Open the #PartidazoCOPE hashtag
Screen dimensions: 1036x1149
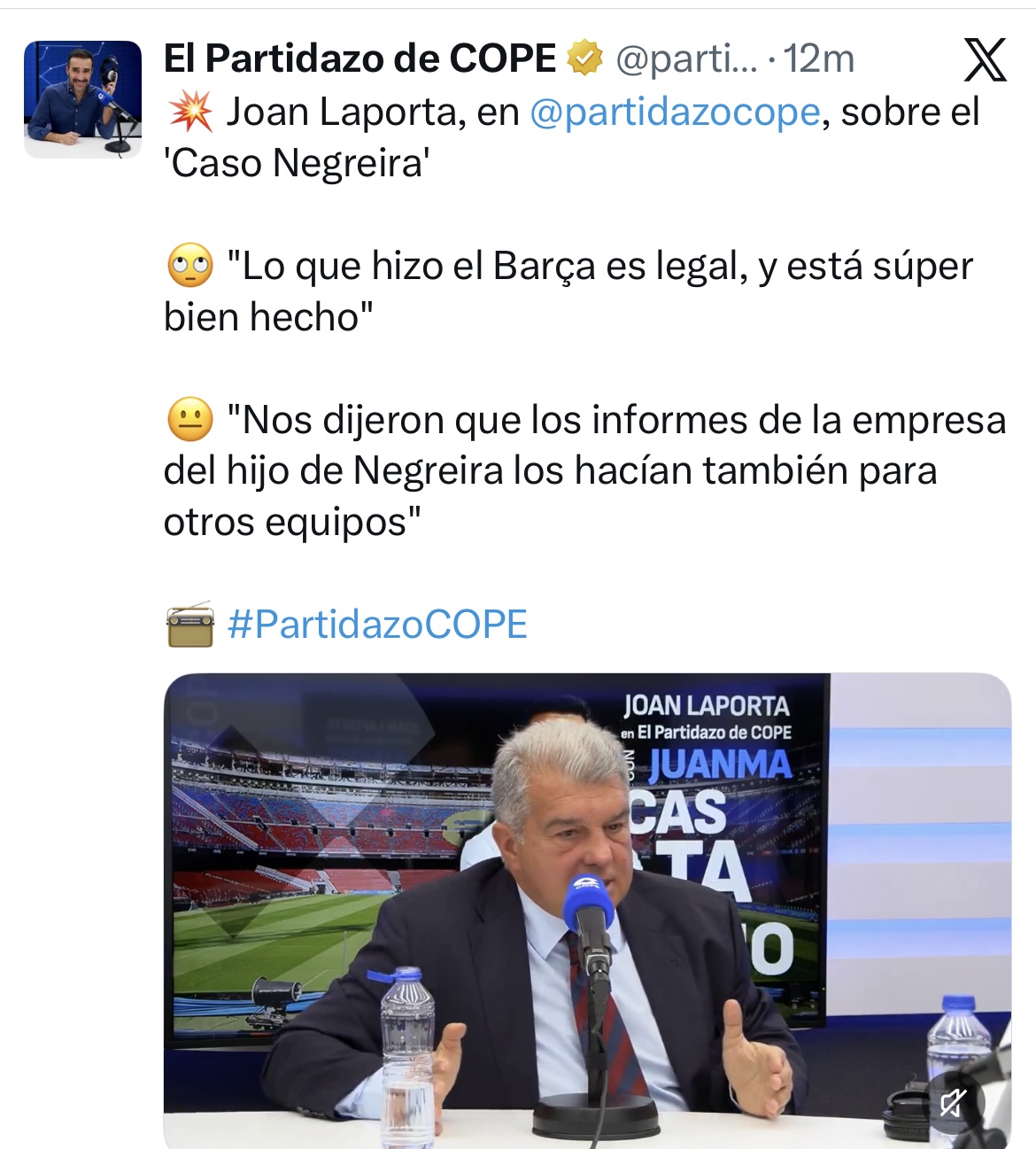pyautogui.click(x=377, y=625)
